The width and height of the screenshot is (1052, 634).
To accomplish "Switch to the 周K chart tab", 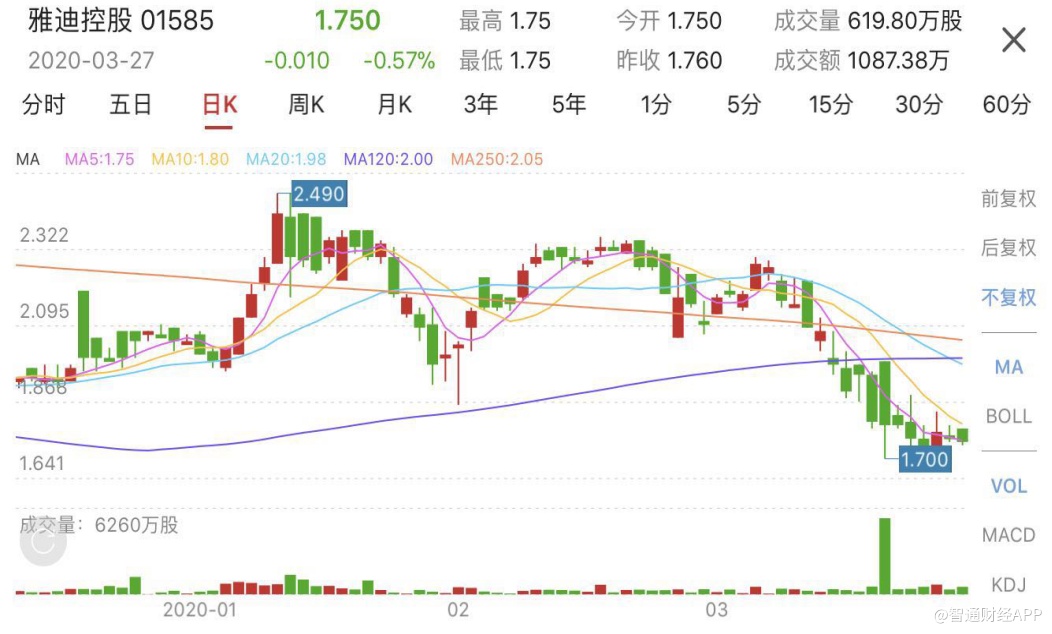I will tap(306, 104).
